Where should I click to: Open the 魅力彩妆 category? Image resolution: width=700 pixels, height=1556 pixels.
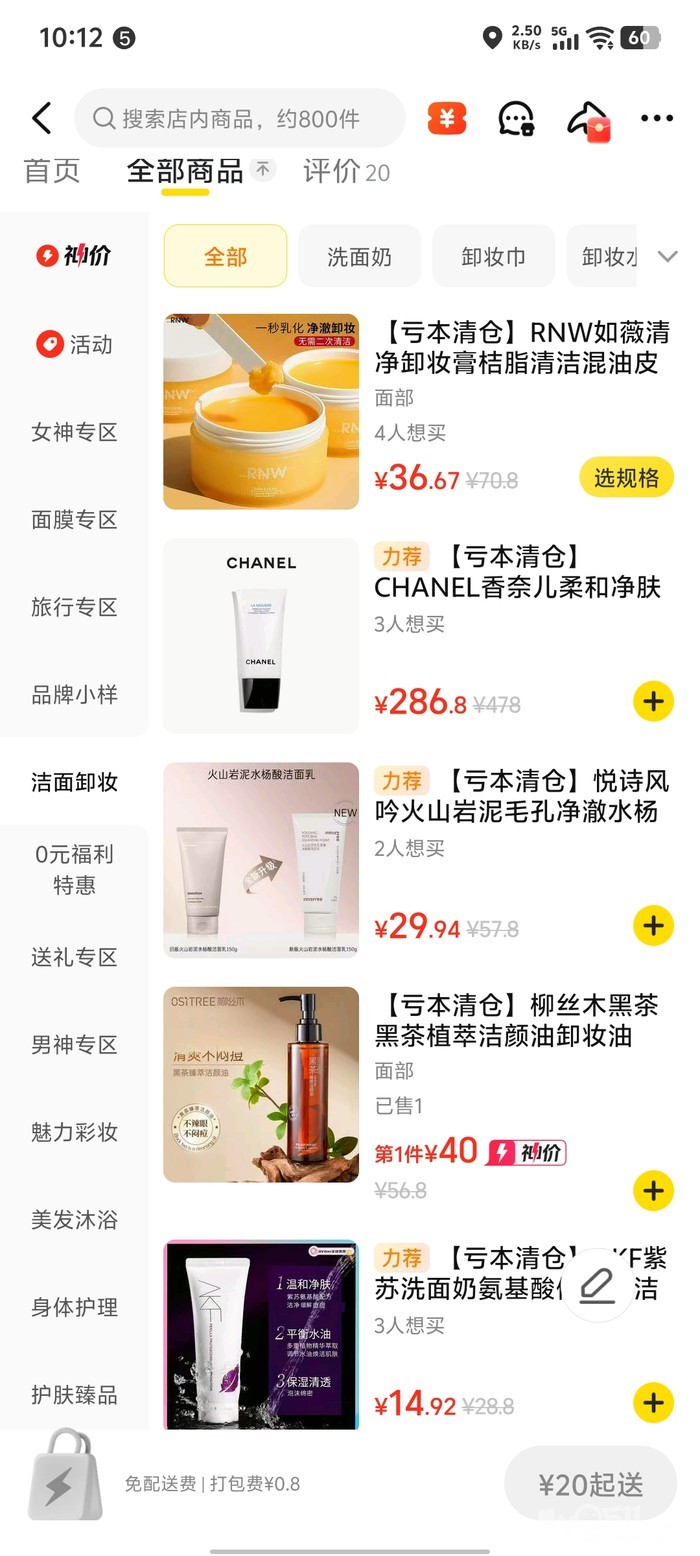point(74,1132)
